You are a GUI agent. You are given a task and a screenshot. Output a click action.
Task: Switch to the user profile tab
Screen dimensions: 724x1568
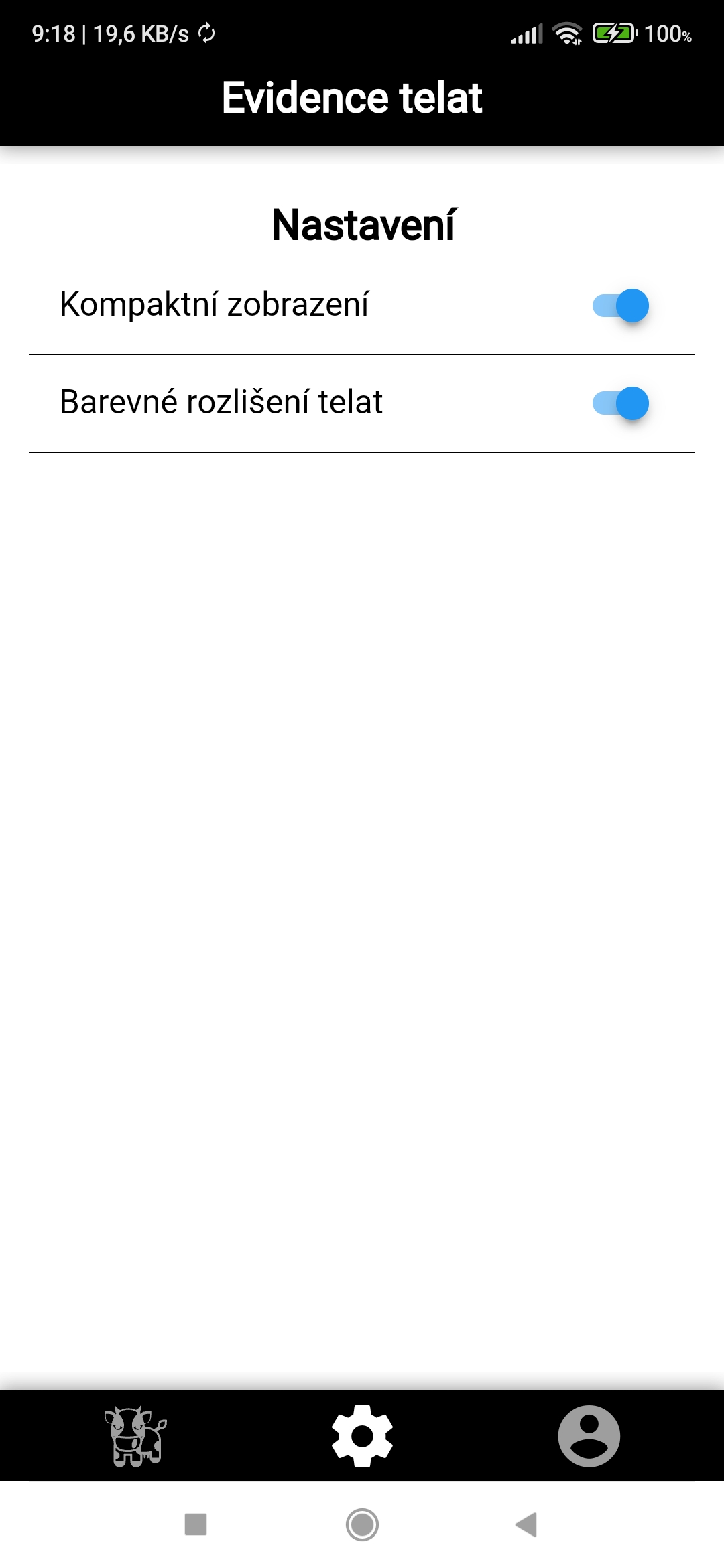coord(589,1435)
